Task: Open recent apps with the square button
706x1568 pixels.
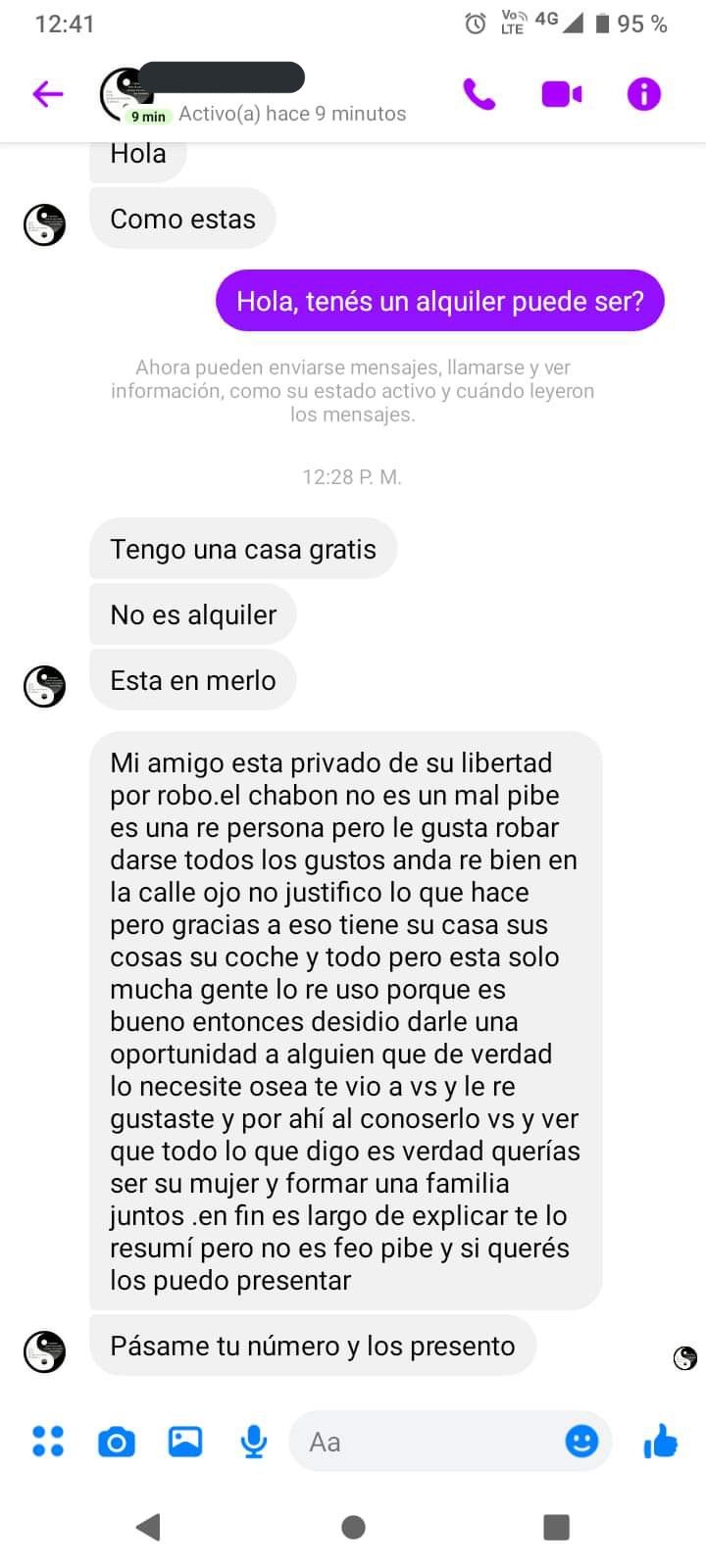Action: (x=556, y=1526)
